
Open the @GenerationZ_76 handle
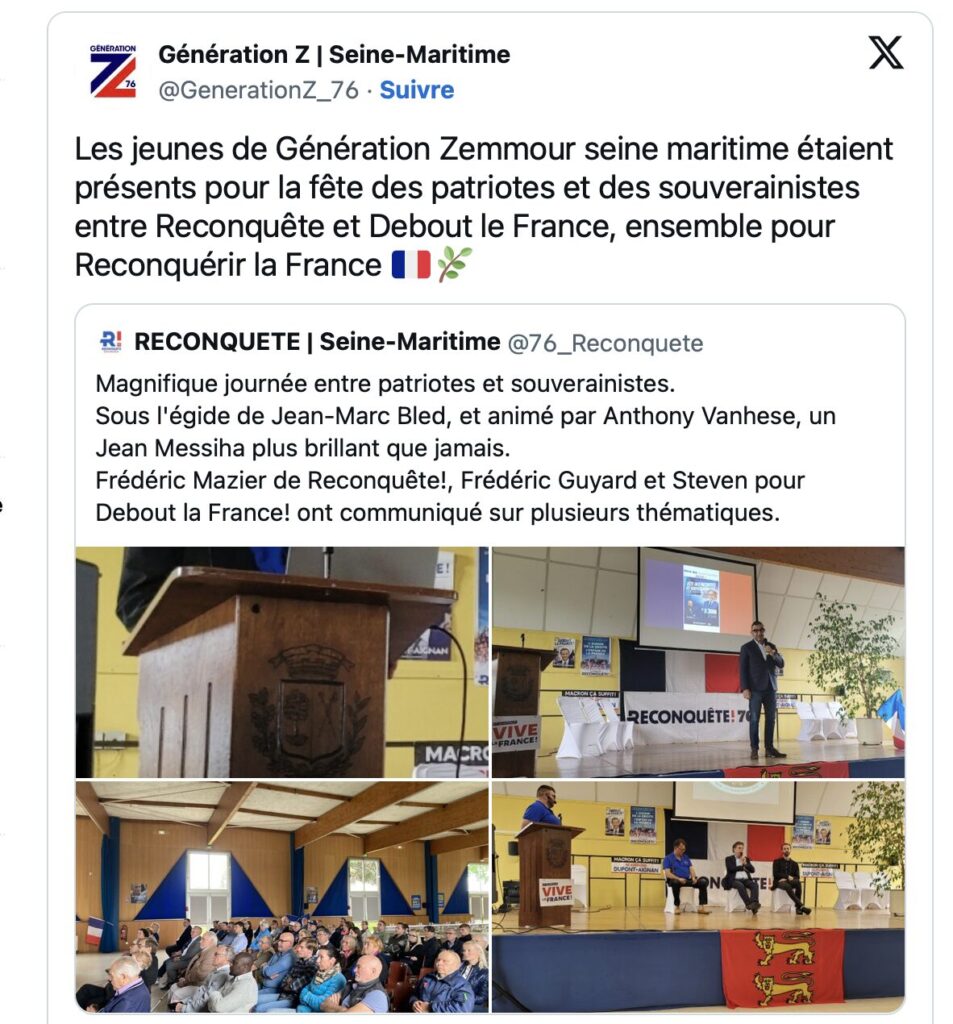[258, 90]
